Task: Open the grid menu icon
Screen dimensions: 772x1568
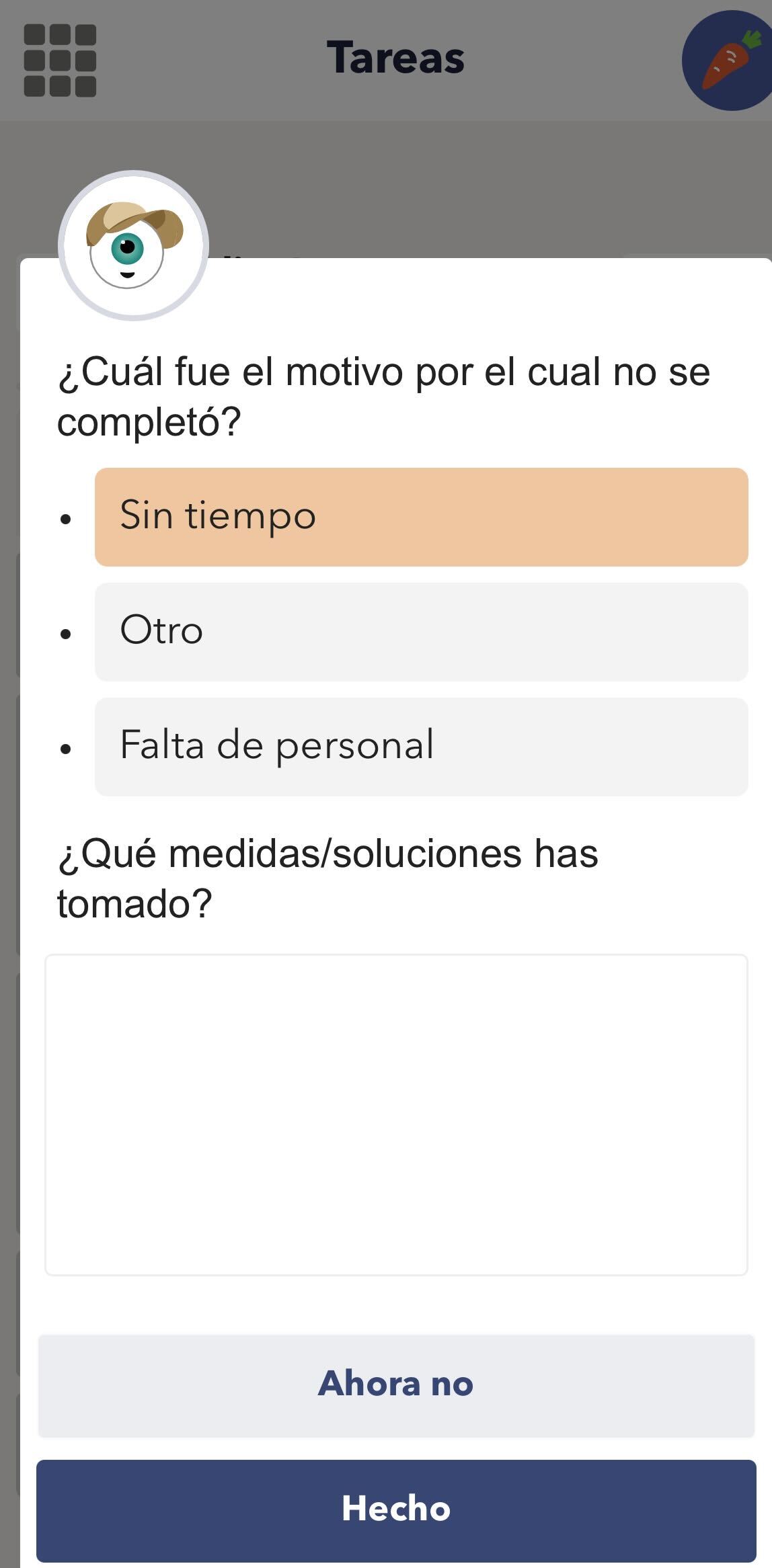Action: pos(60,60)
